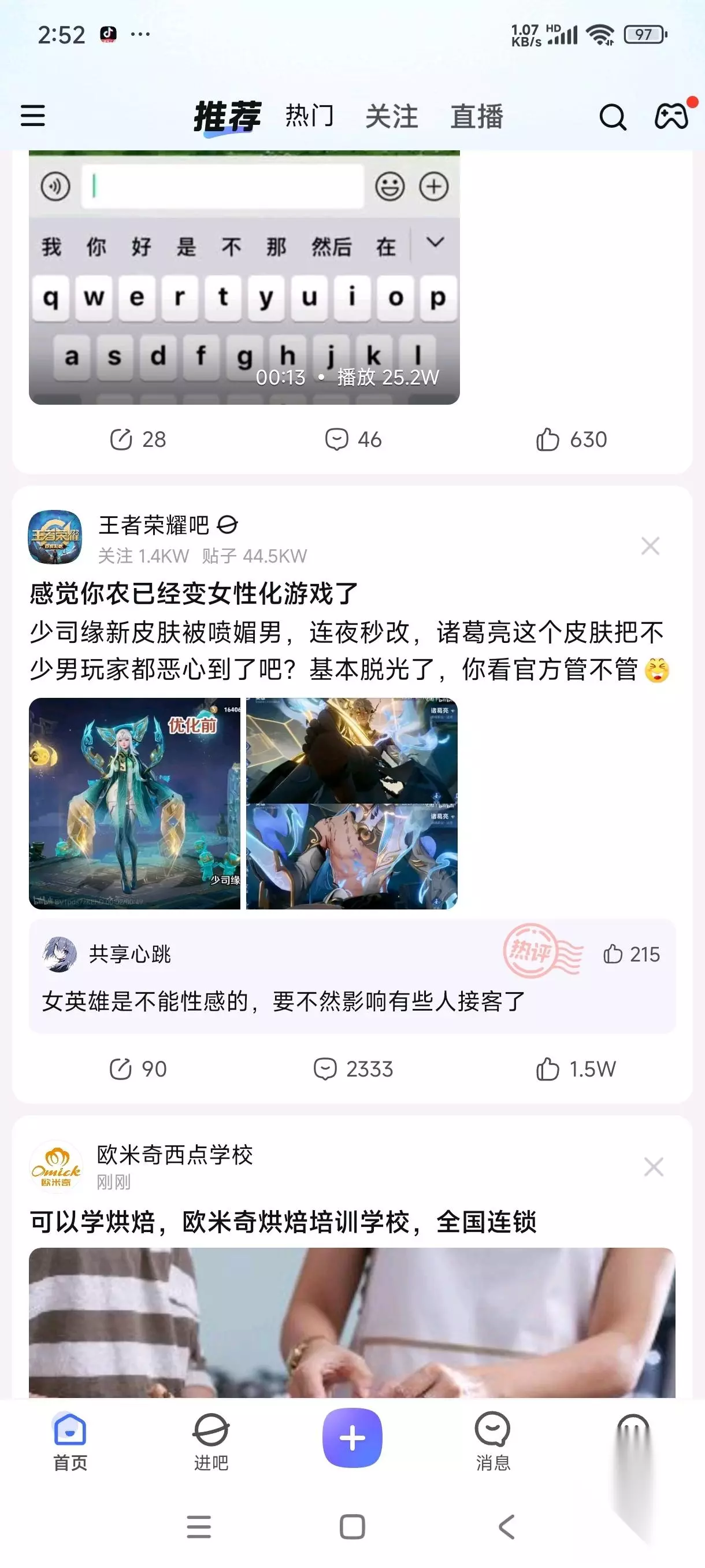Dismiss the 王者荣耀吧 post
This screenshot has height=1568, width=705.
click(x=650, y=546)
